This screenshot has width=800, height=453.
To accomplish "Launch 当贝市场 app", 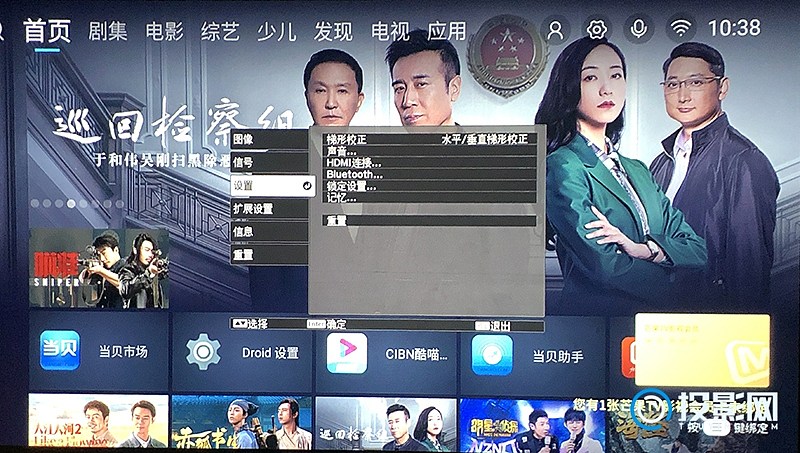I will pos(98,353).
